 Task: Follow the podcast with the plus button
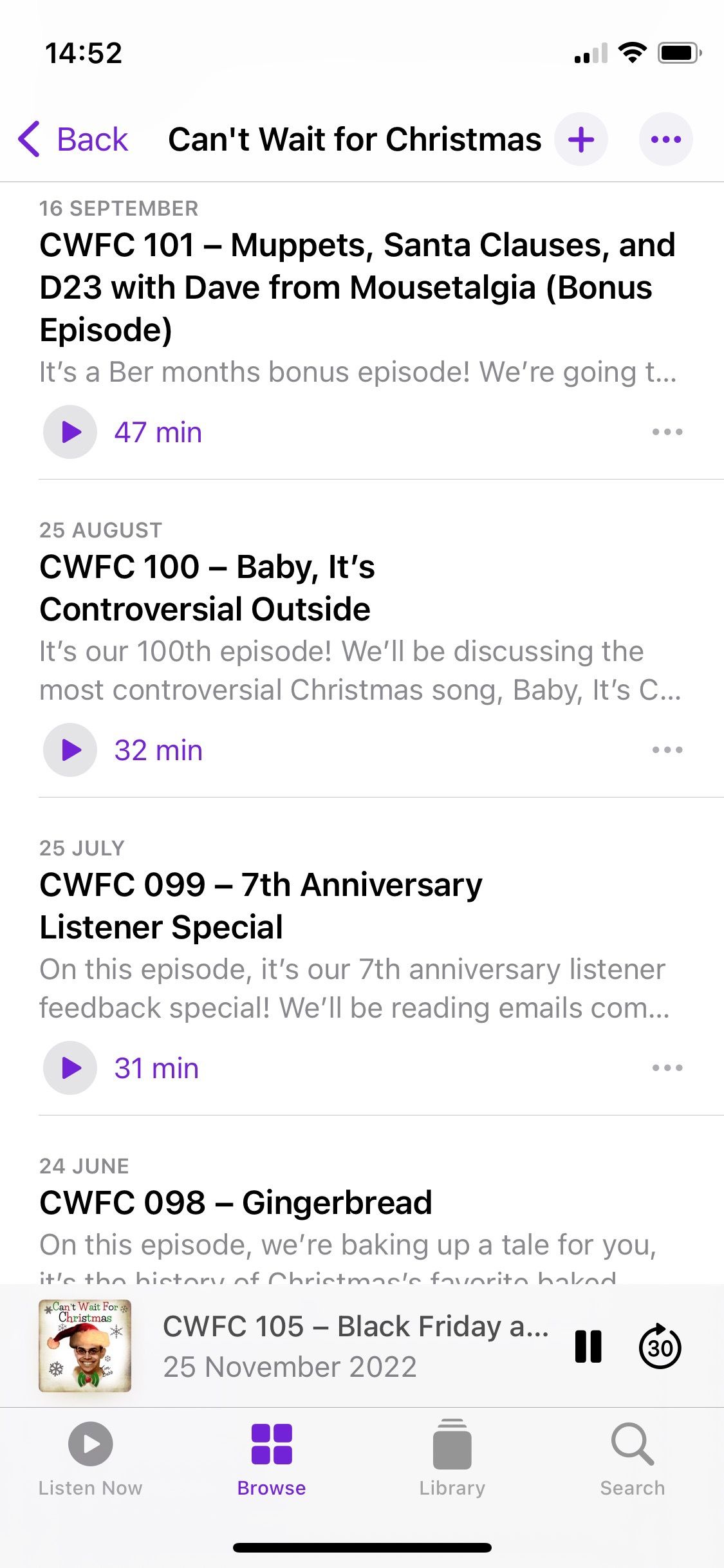[x=581, y=139]
